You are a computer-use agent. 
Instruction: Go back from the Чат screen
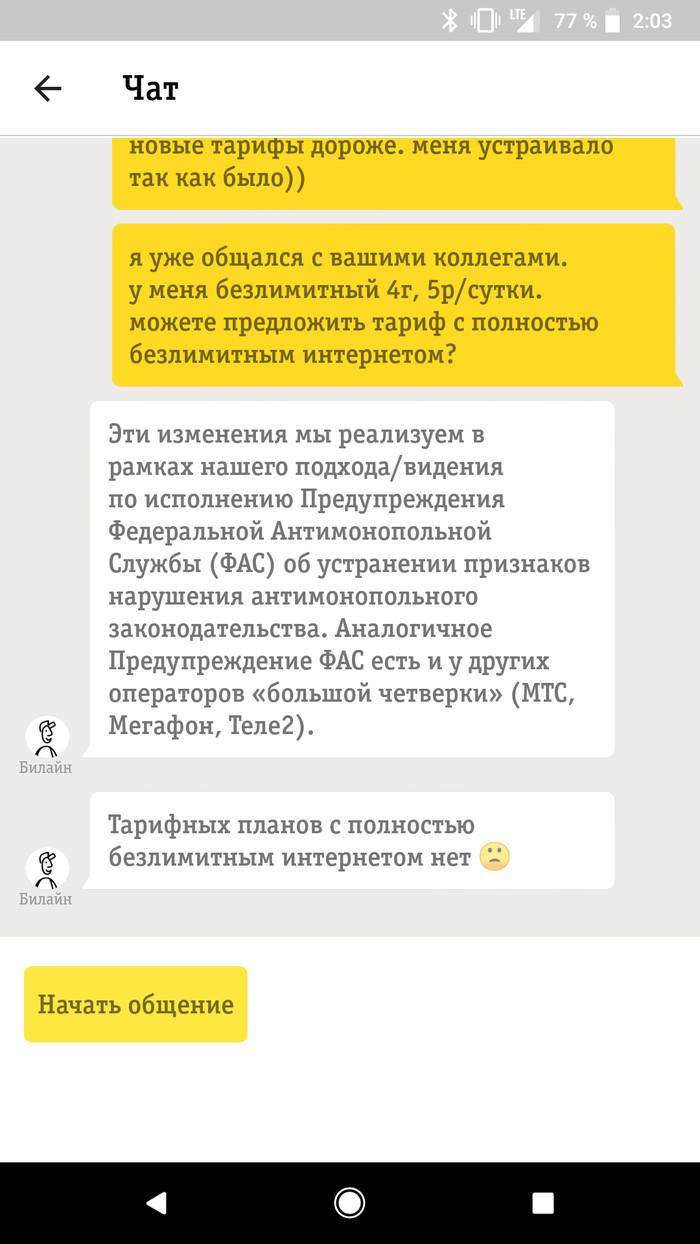[48, 89]
